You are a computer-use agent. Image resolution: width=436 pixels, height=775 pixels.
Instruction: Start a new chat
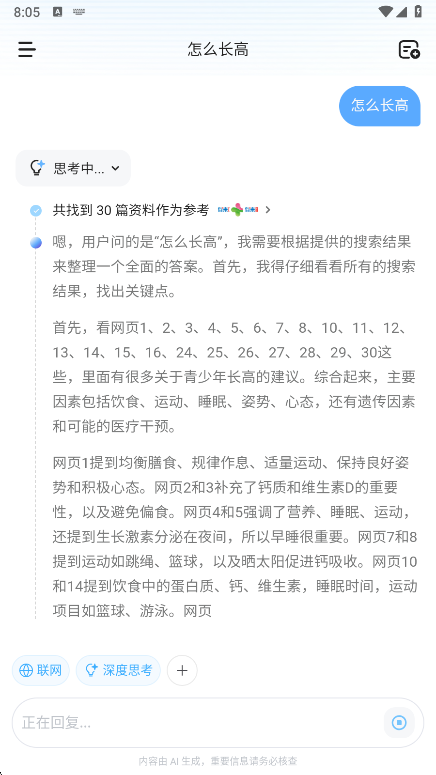coord(409,49)
